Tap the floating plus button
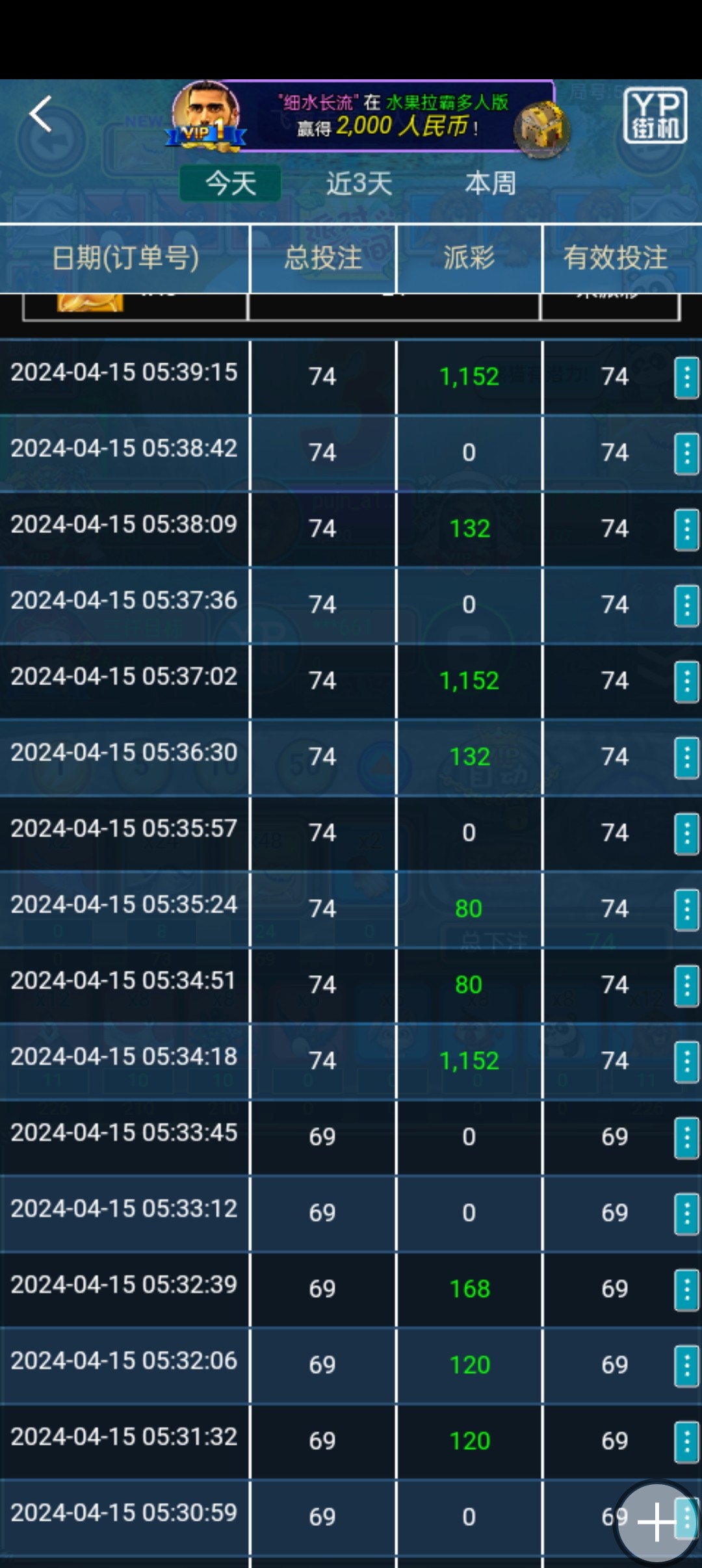Screen dimensions: 702x1568 click(656, 1521)
